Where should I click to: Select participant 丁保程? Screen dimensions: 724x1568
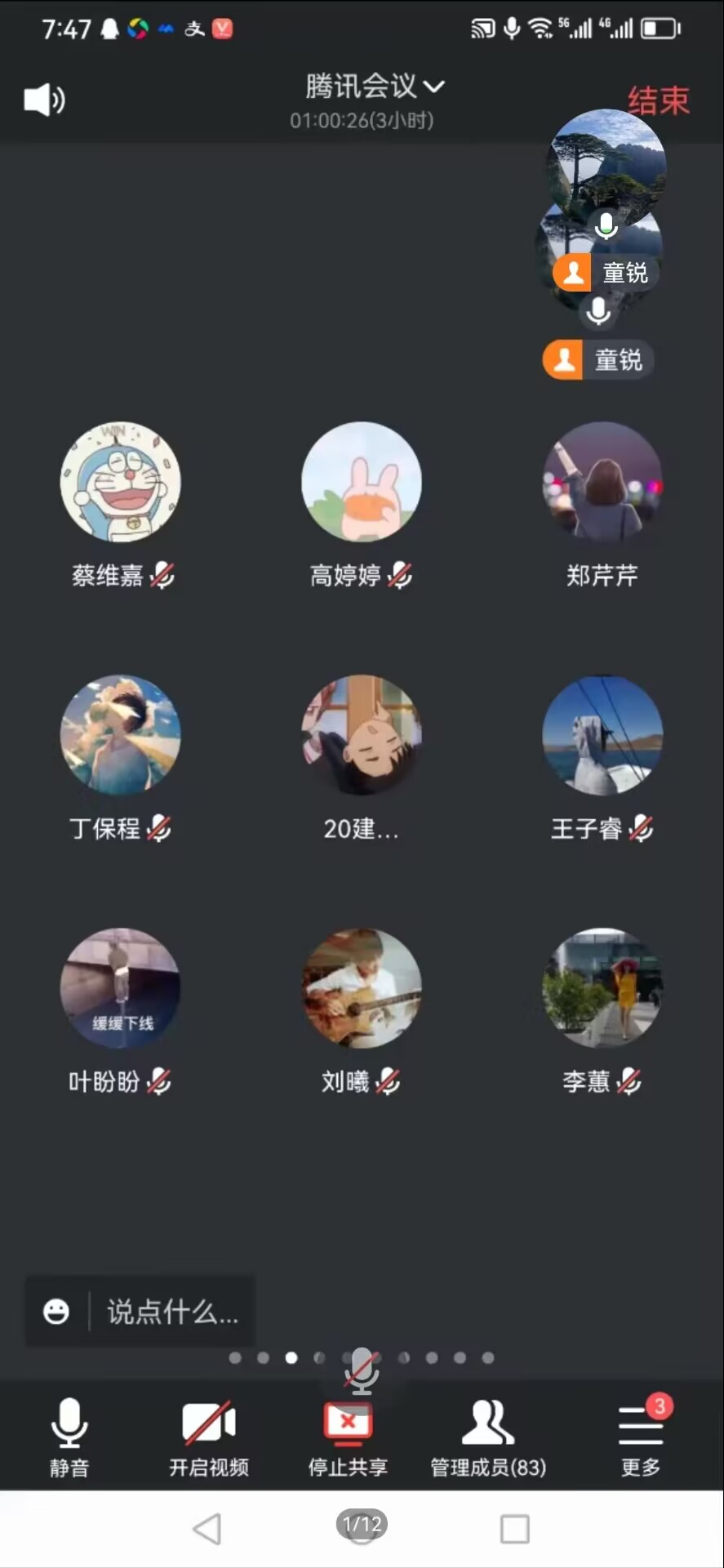point(121,735)
